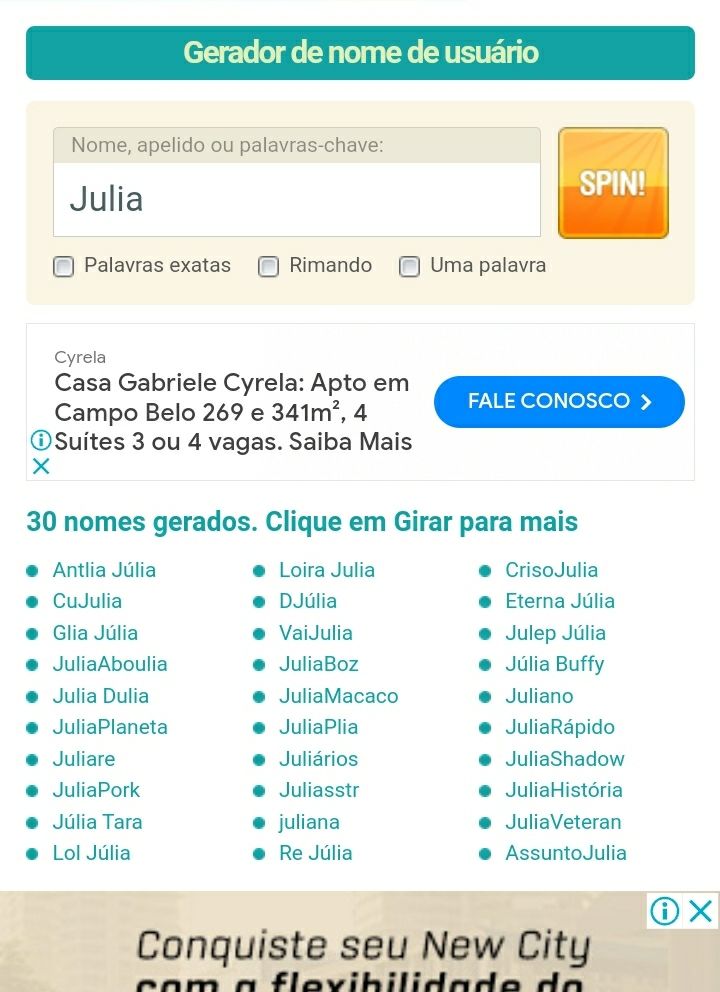Pick the CrisoJulia username

pyautogui.click(x=551, y=570)
